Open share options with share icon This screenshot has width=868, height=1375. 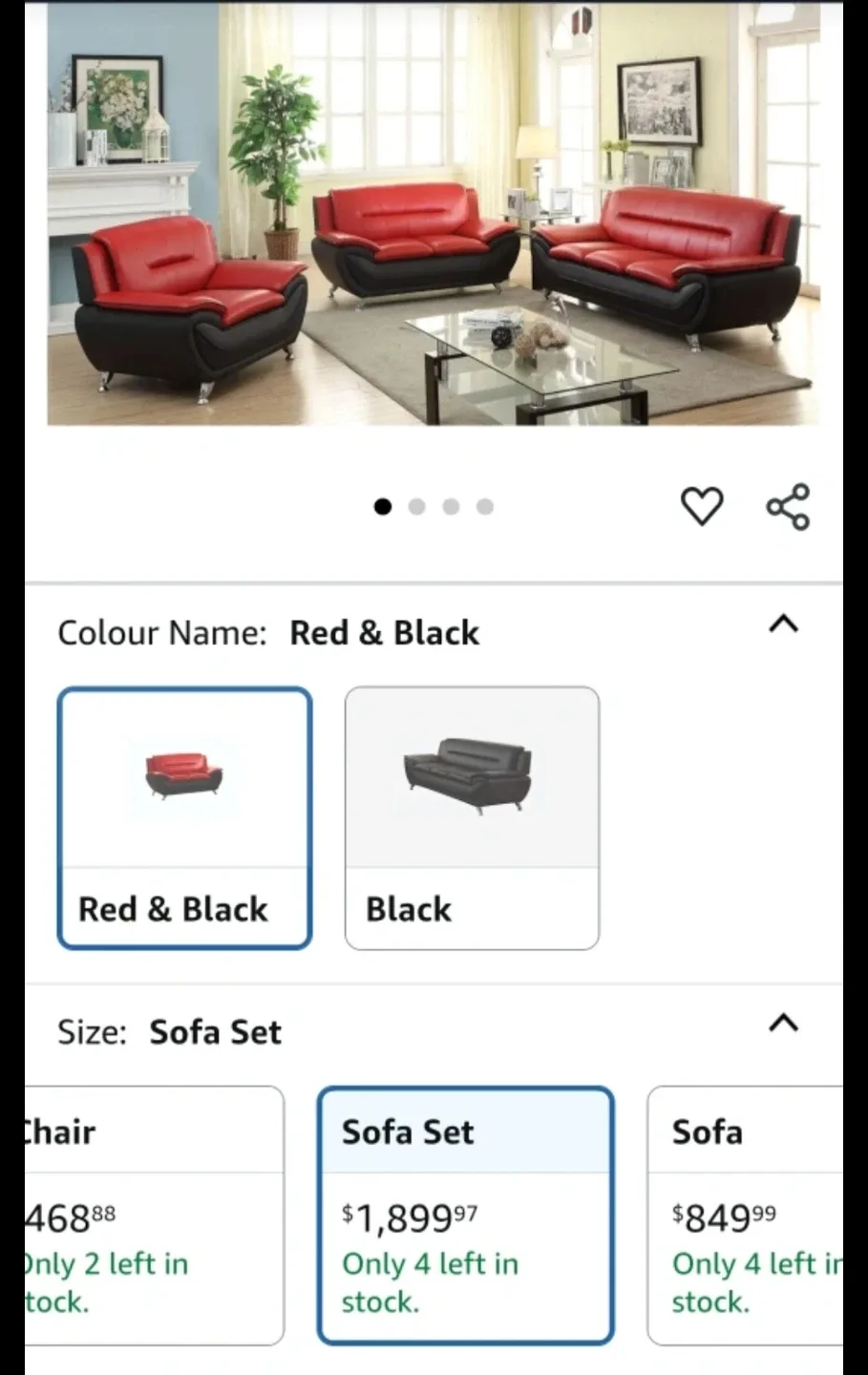pyautogui.click(x=788, y=506)
